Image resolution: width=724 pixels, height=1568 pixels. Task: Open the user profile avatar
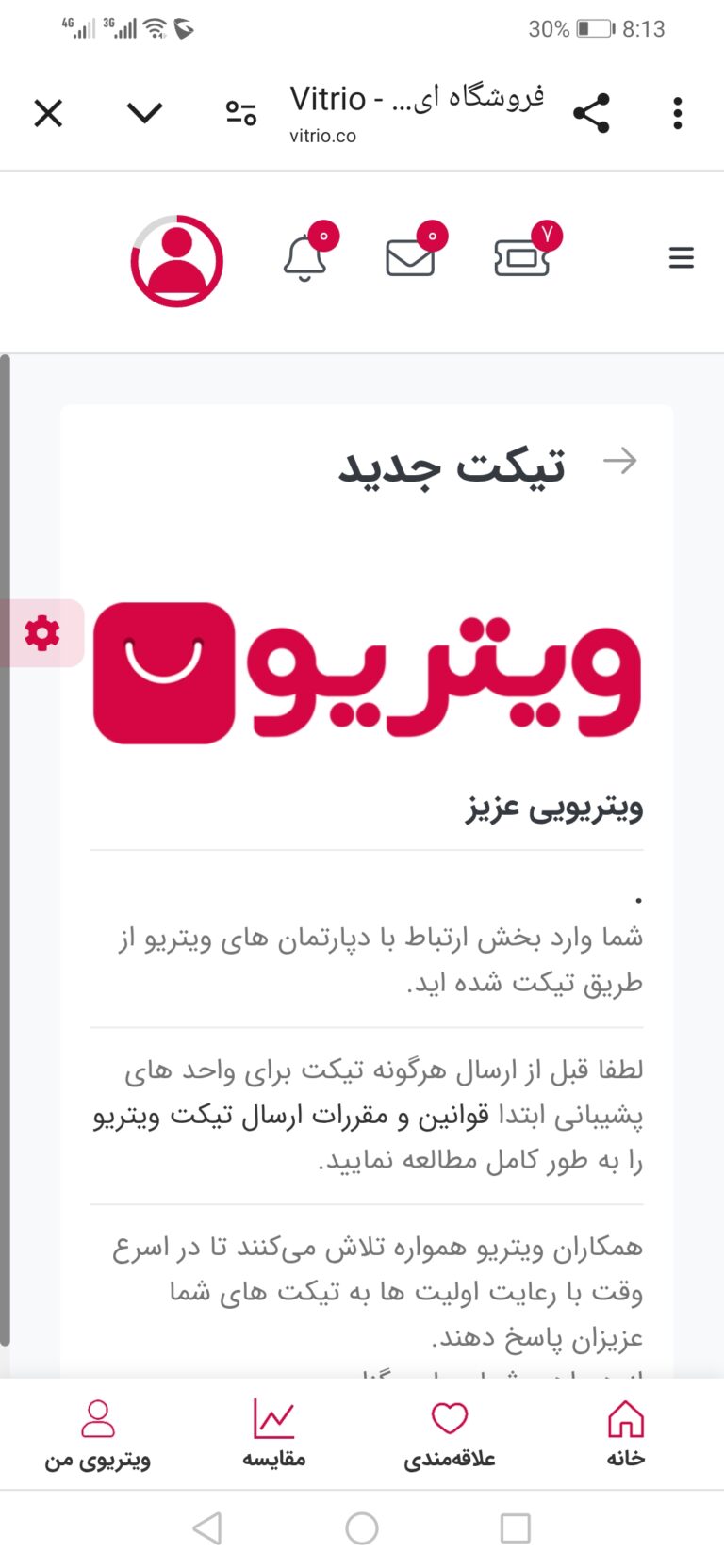pos(176,261)
